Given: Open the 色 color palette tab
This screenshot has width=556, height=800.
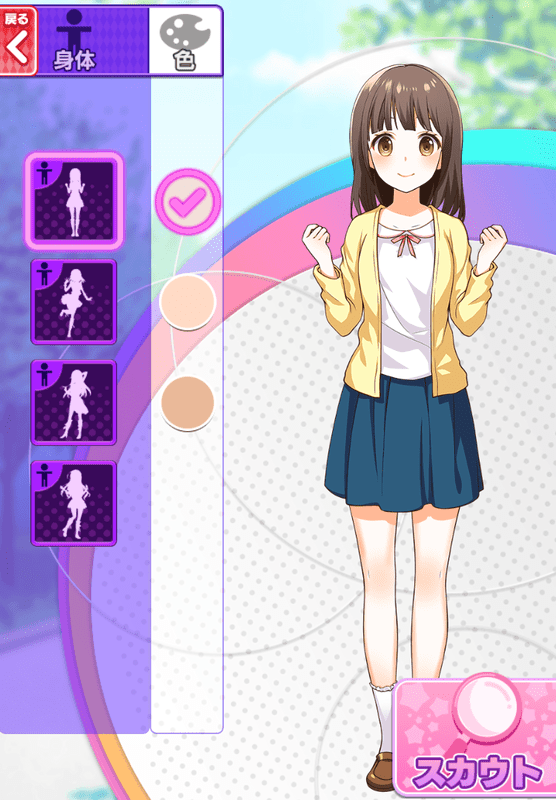Looking at the screenshot, I should pos(185,41).
